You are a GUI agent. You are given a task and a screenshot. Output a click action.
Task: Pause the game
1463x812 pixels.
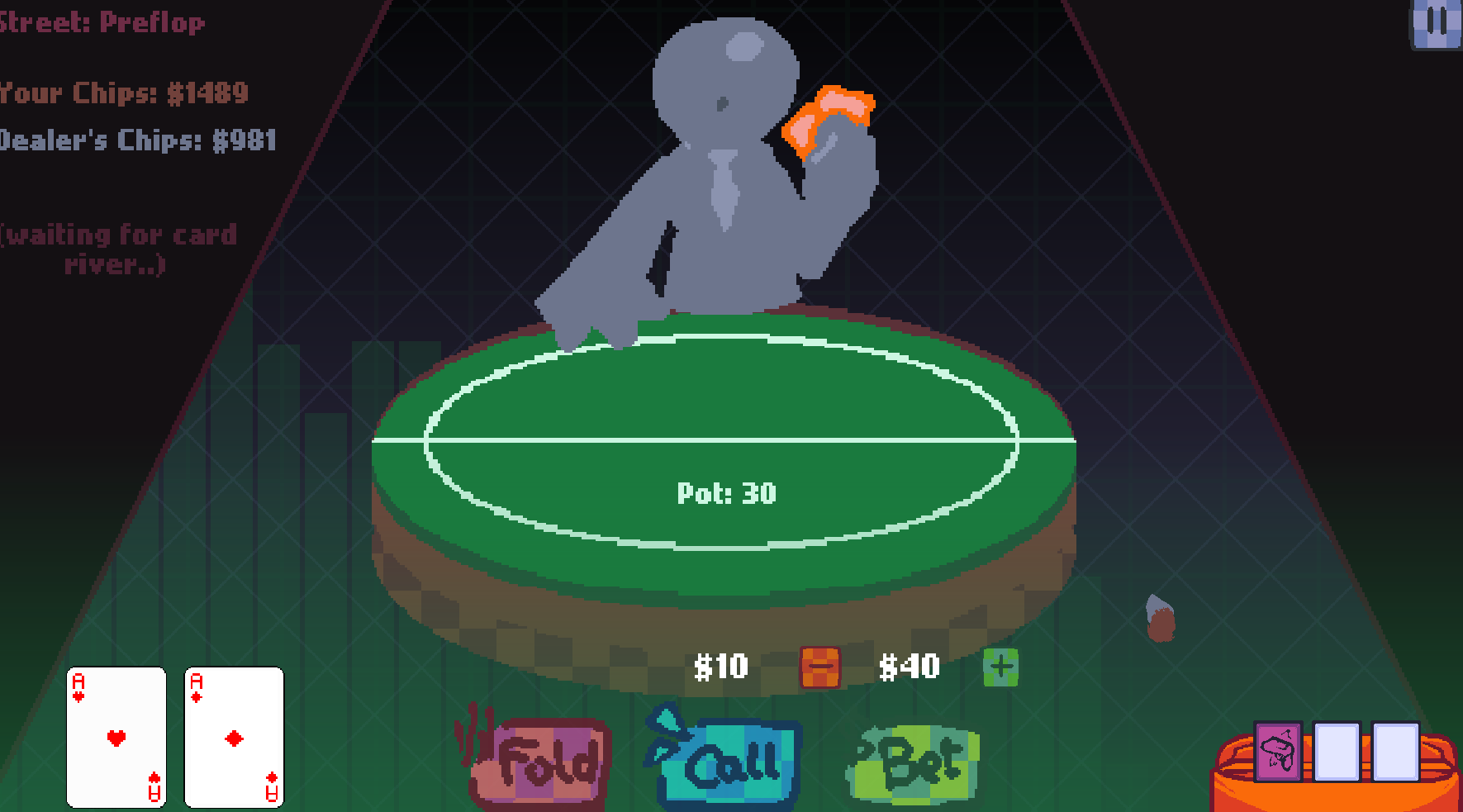(x=1437, y=23)
